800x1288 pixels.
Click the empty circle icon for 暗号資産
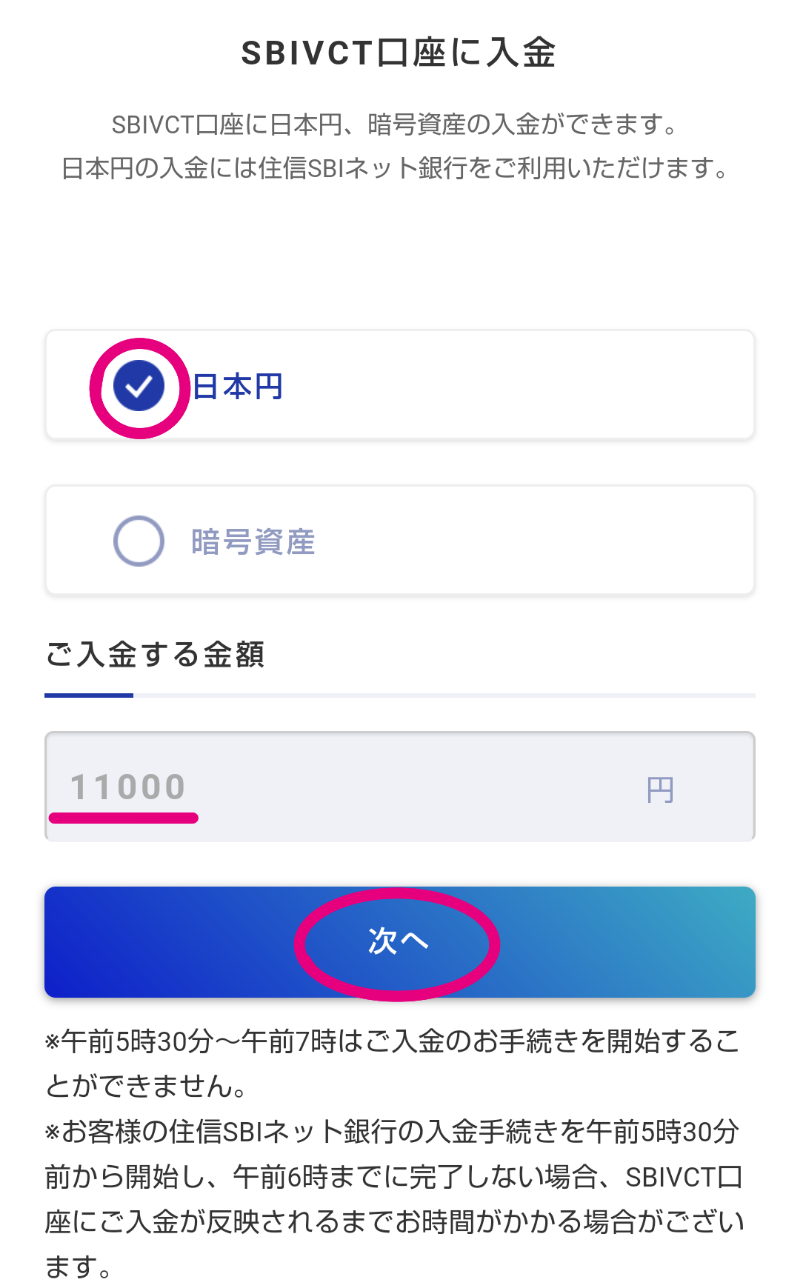pos(138,541)
